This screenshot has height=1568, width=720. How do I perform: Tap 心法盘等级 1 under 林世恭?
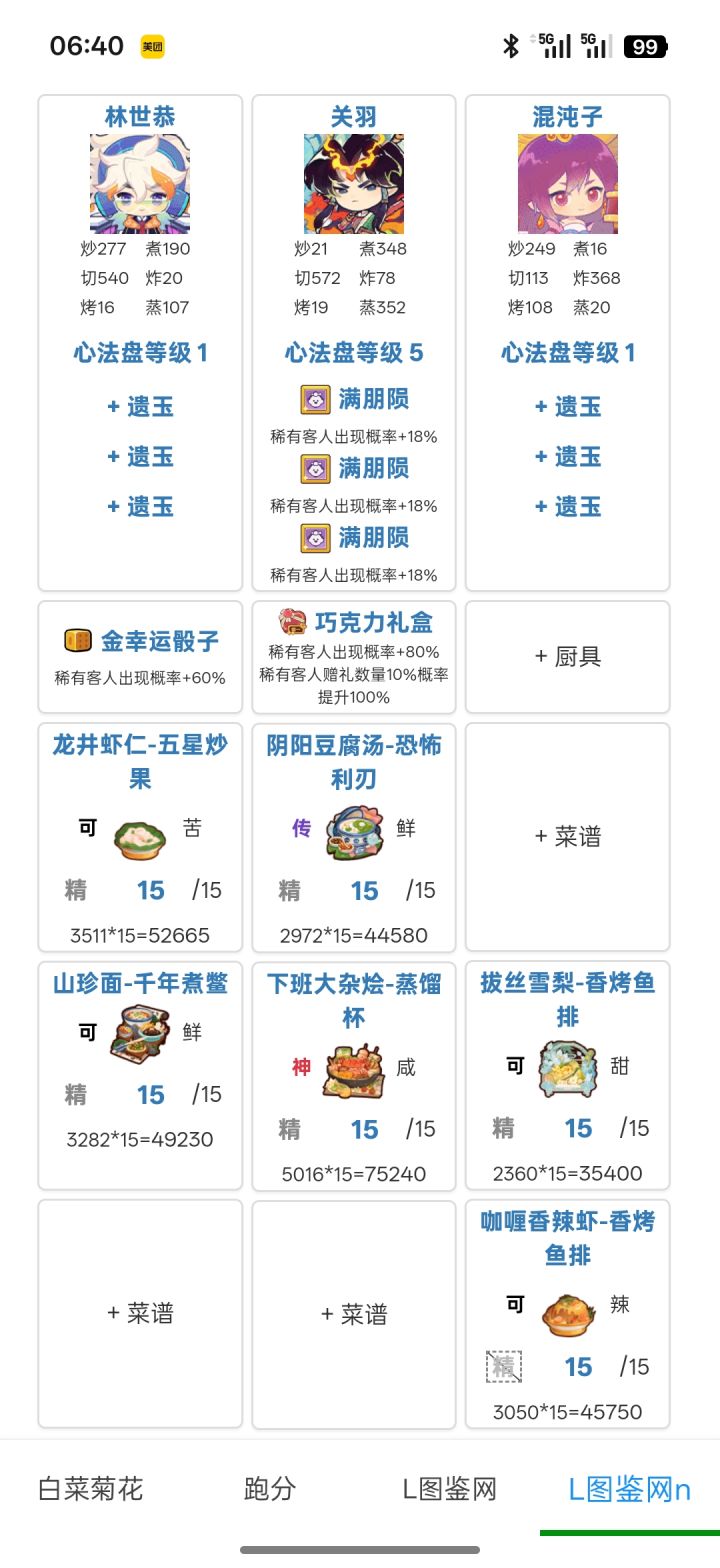140,353
